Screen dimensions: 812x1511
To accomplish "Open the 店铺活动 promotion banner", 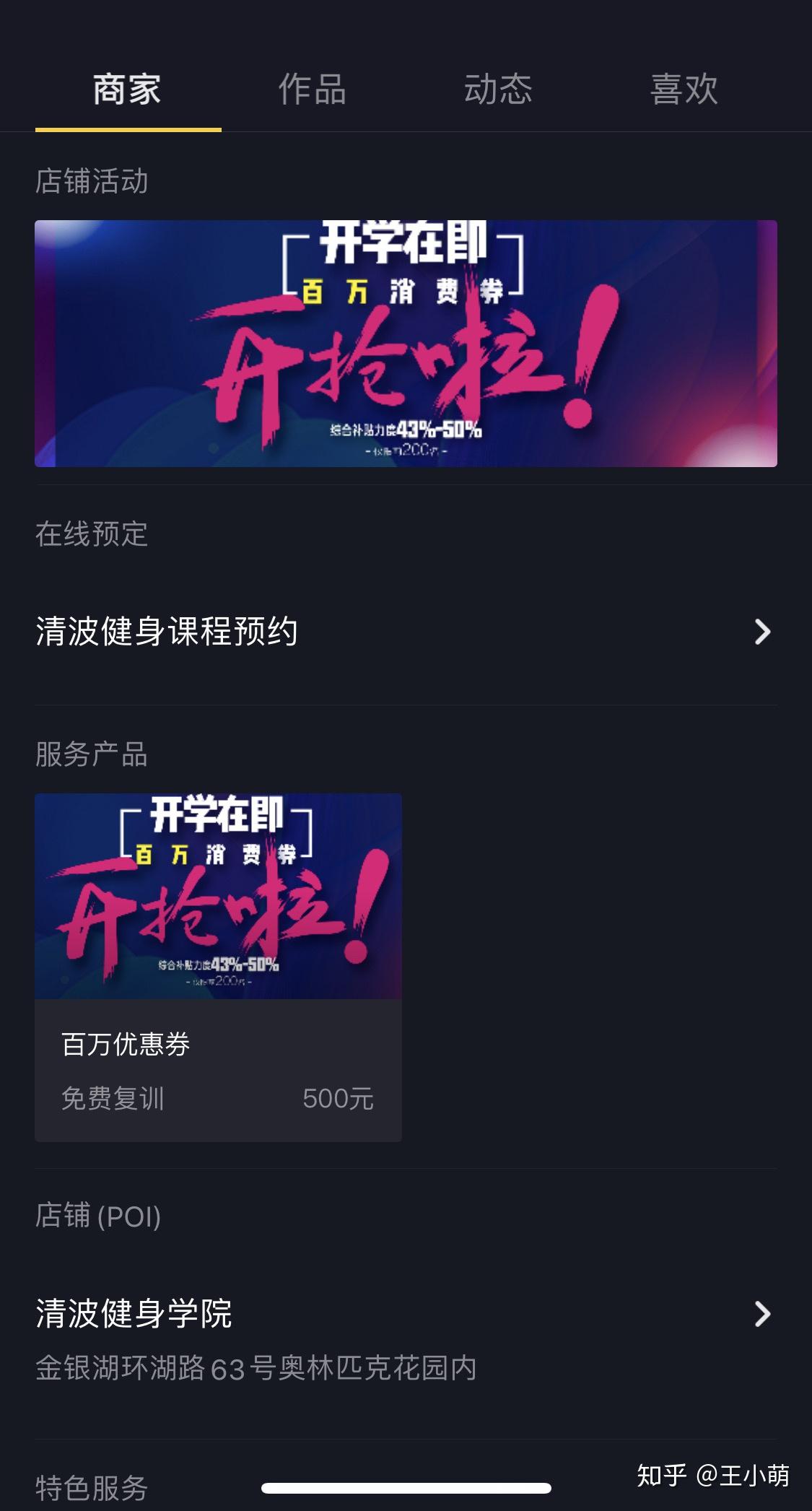I will (406, 344).
